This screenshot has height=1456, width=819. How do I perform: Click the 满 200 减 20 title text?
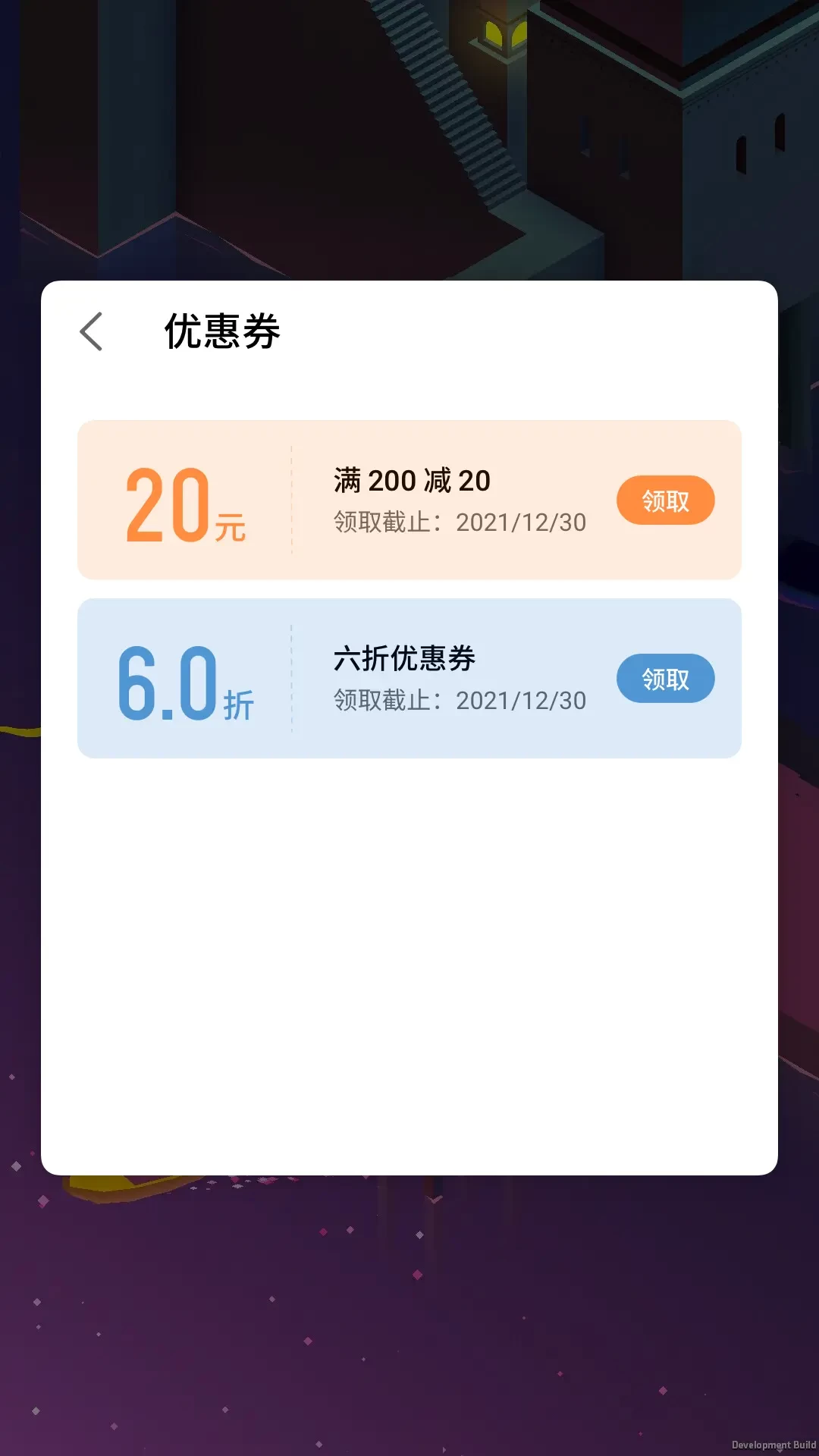pos(412,481)
